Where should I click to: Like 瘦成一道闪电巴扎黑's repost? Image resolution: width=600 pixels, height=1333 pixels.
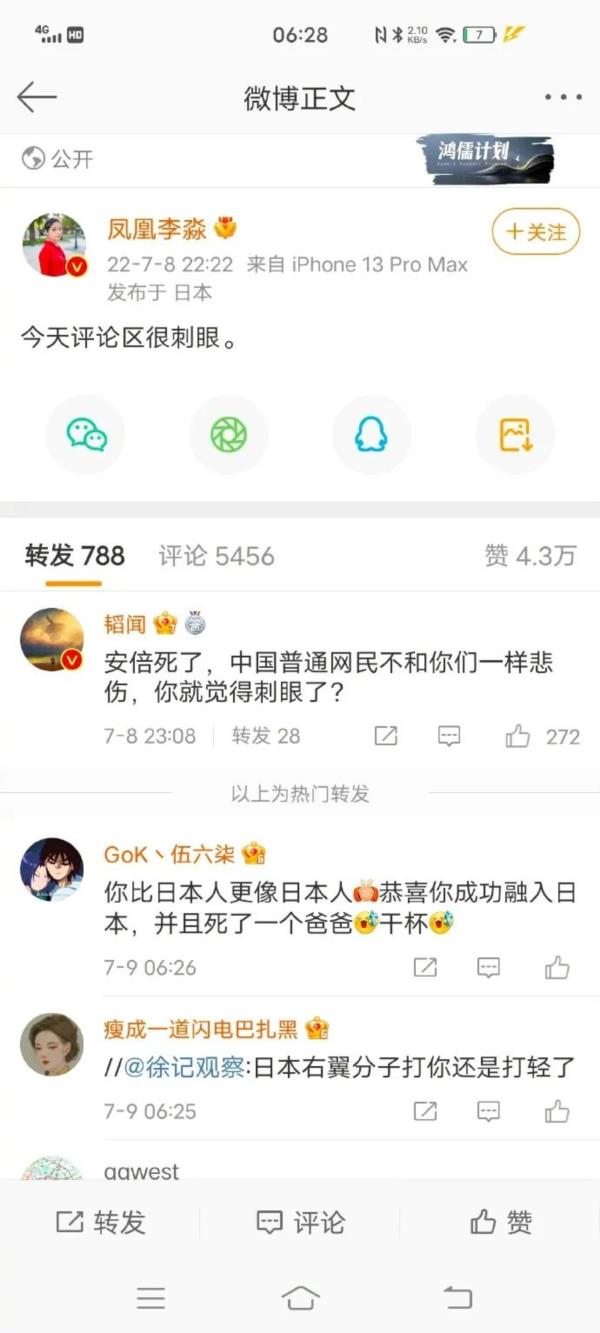pyautogui.click(x=557, y=1111)
